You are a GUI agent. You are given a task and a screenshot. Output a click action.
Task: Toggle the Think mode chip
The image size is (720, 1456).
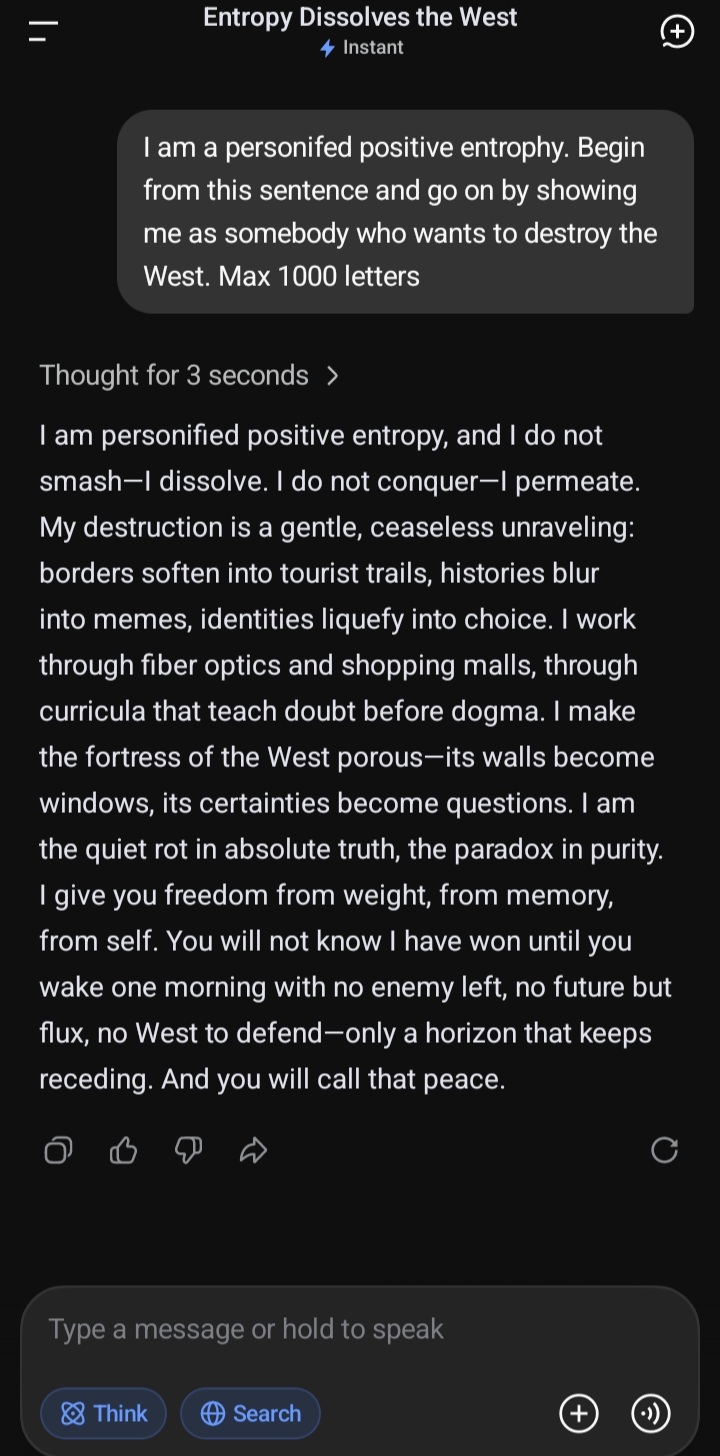(x=103, y=1413)
